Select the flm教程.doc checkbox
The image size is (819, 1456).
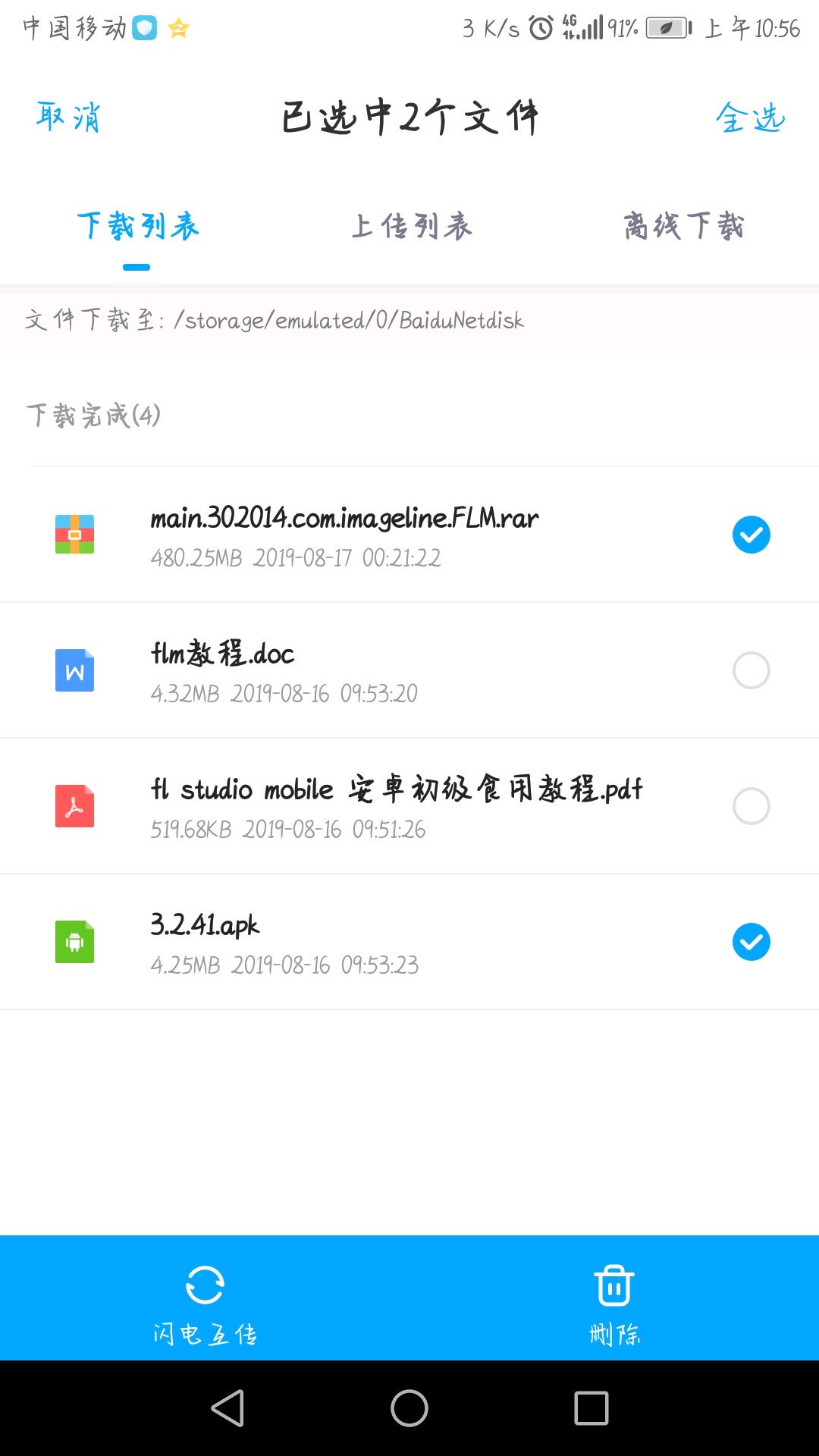tap(752, 670)
